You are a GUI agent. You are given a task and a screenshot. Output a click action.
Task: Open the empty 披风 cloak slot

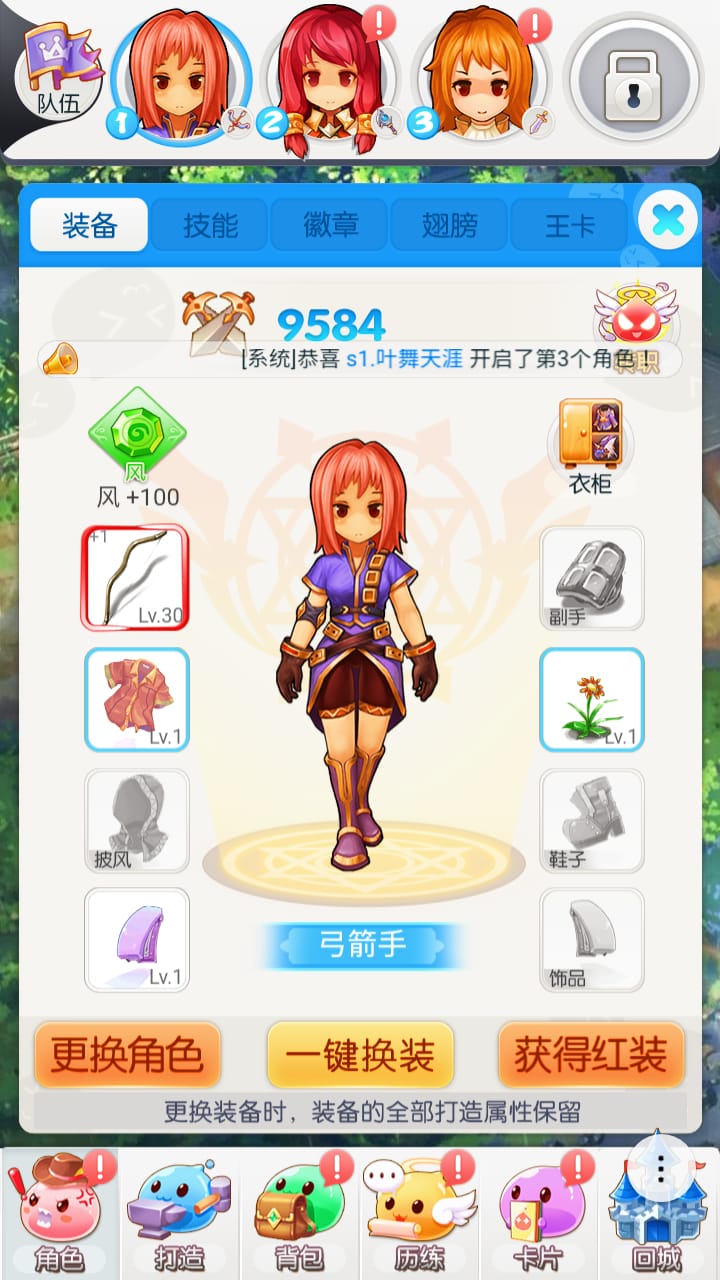pos(136,820)
